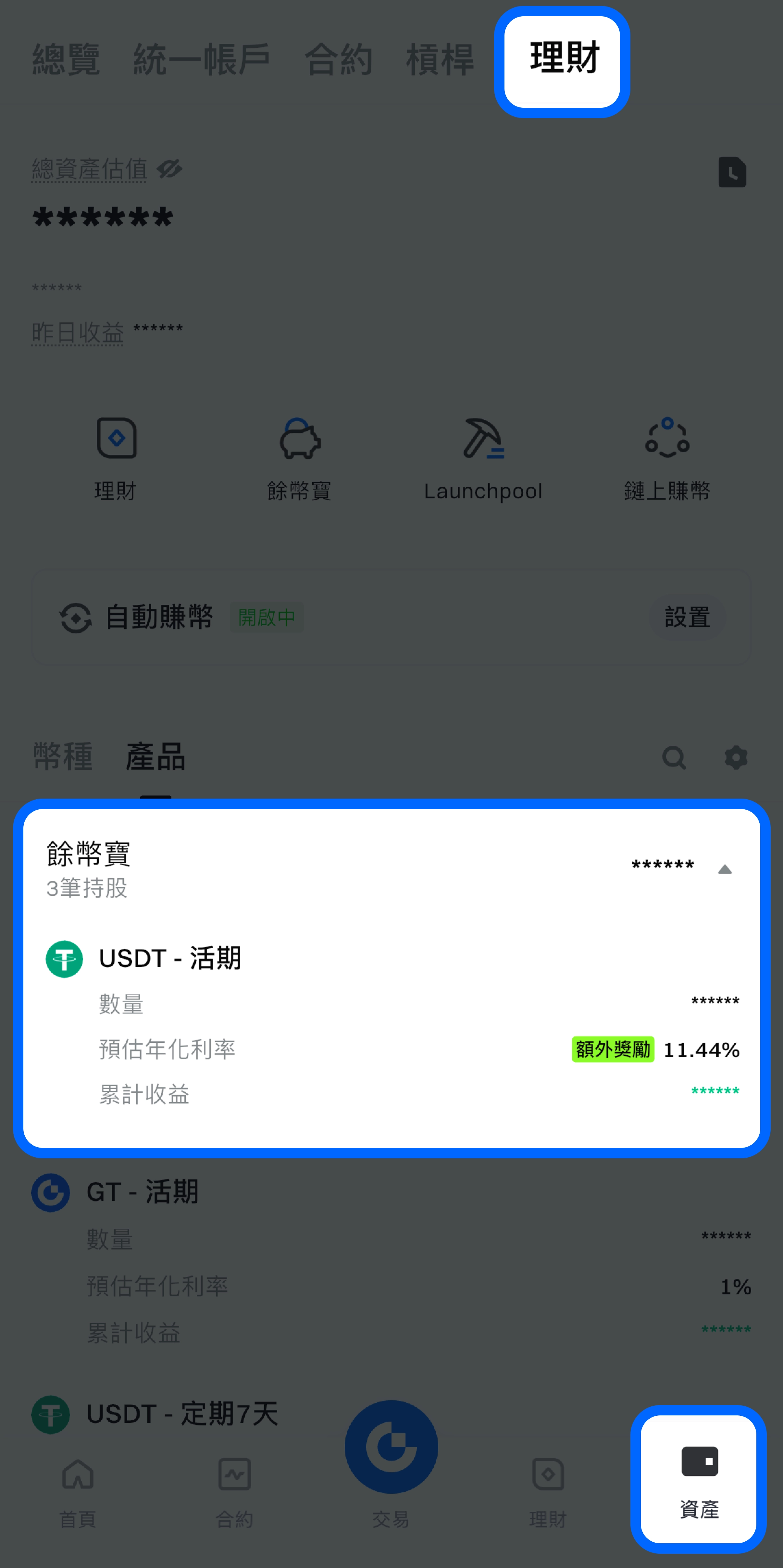The height and width of the screenshot is (1568, 783).
Task: Open asset history via the record icon
Action: (732, 172)
